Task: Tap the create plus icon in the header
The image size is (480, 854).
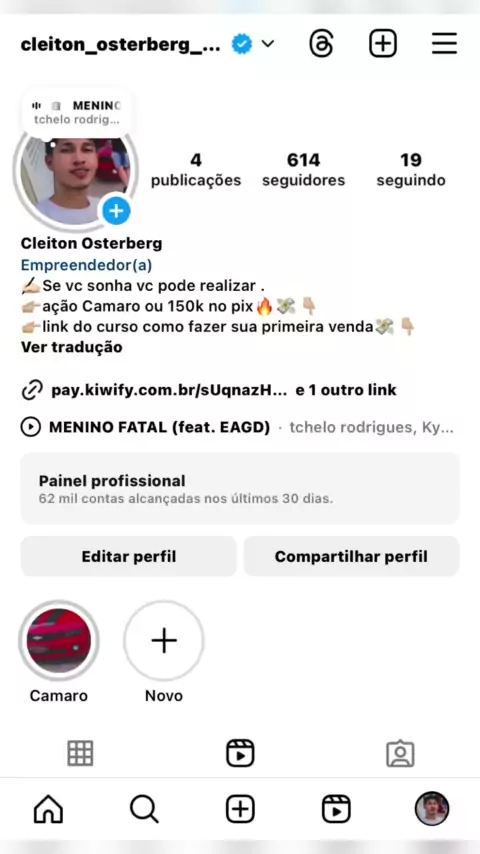Action: click(383, 44)
